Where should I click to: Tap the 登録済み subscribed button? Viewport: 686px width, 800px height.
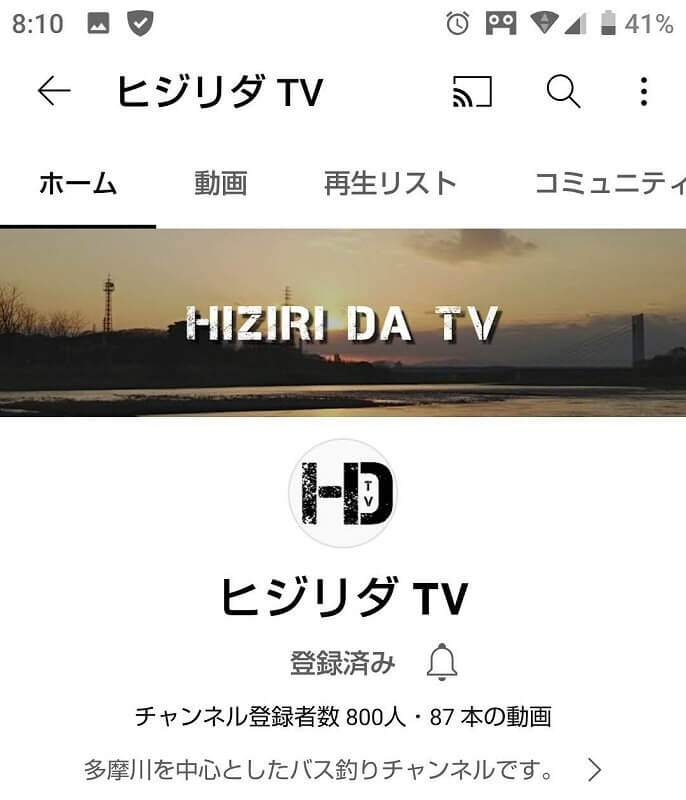click(343, 663)
